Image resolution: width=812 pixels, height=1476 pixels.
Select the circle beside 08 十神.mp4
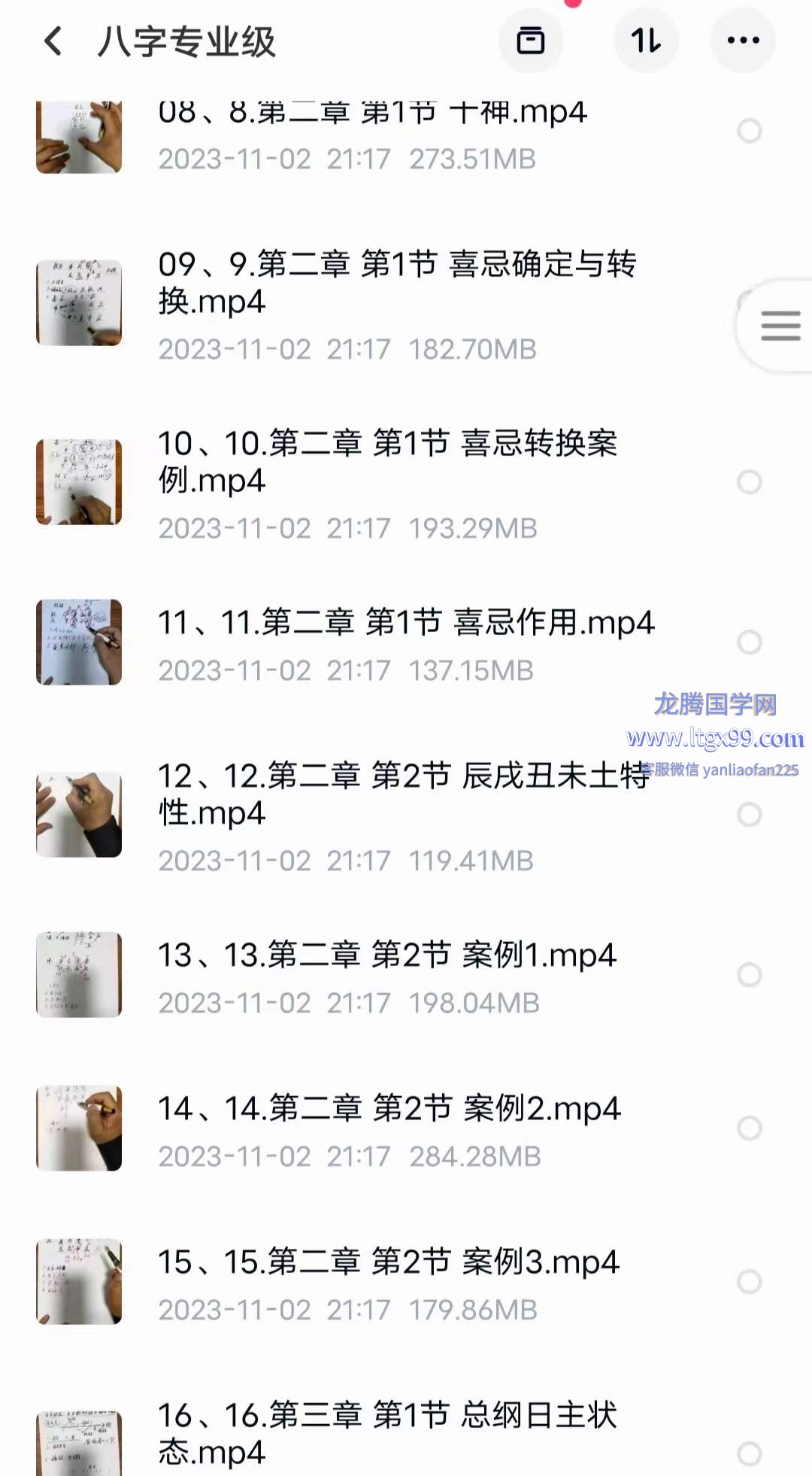[x=749, y=131]
